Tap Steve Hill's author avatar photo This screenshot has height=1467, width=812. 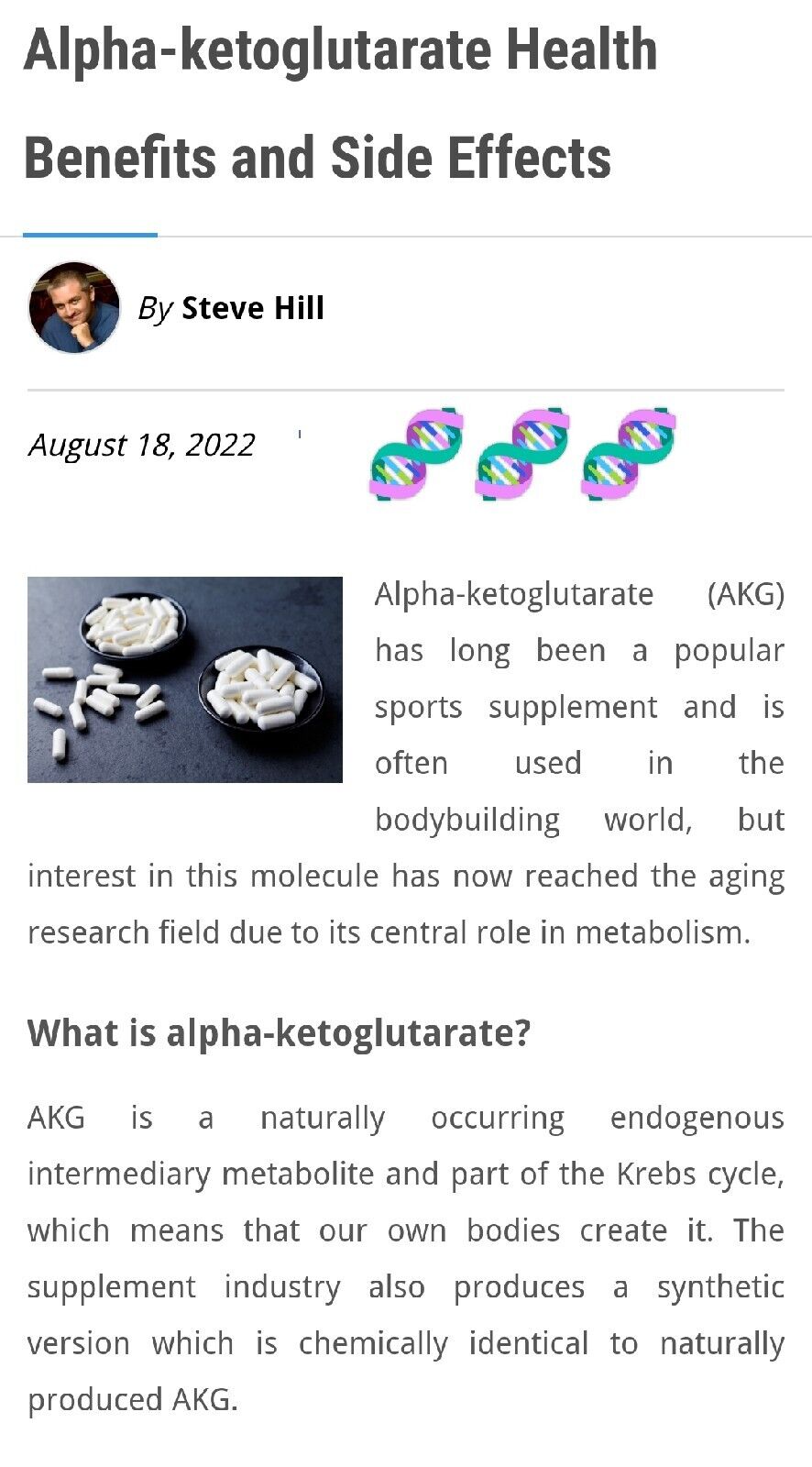[x=74, y=308]
